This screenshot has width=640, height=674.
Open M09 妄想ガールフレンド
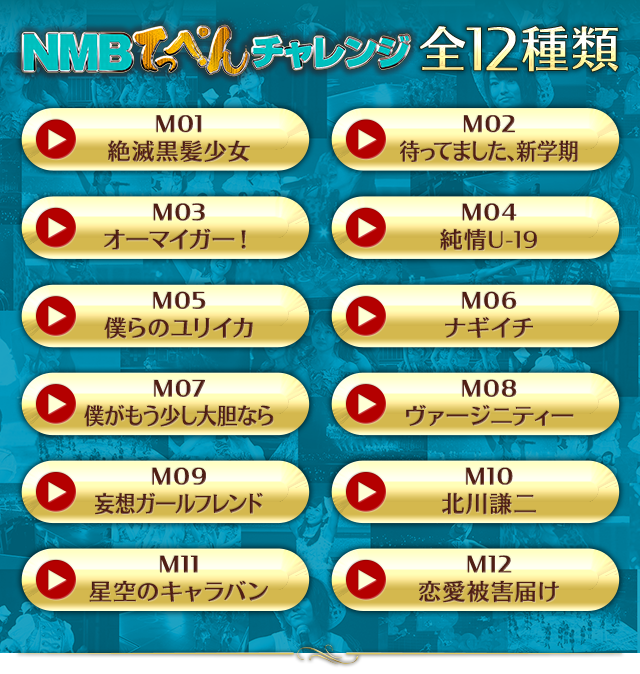pyautogui.click(x=165, y=492)
